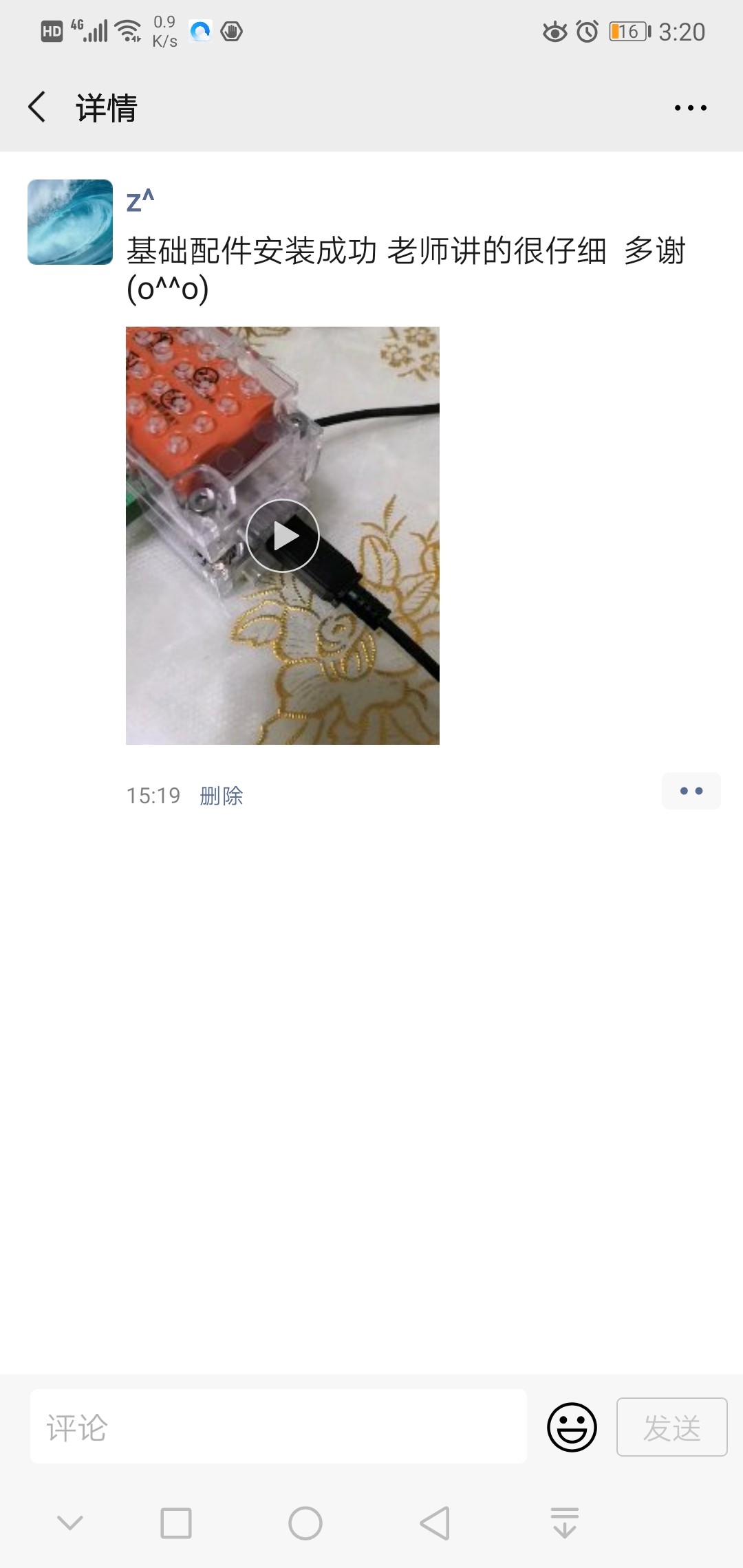Open the emoji picker smiley icon

point(572,1427)
